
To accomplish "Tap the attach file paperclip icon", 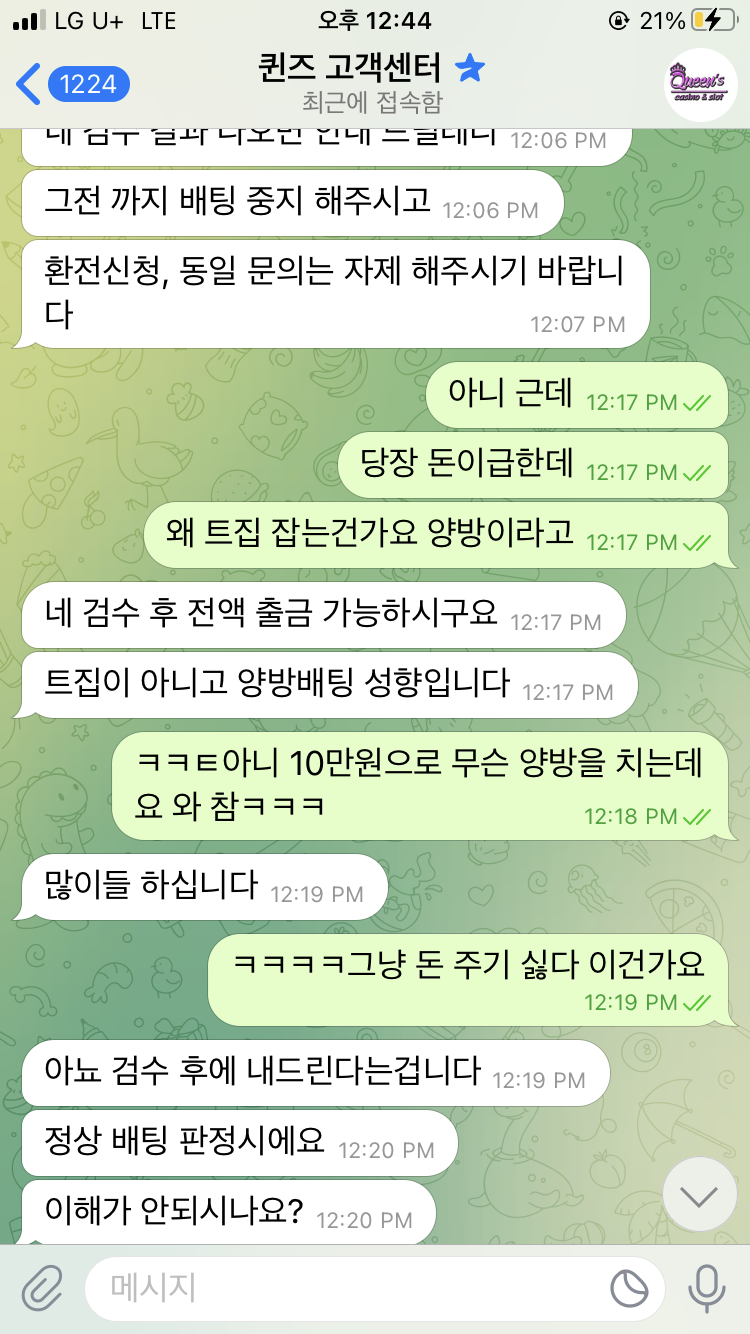I will point(41,1288).
